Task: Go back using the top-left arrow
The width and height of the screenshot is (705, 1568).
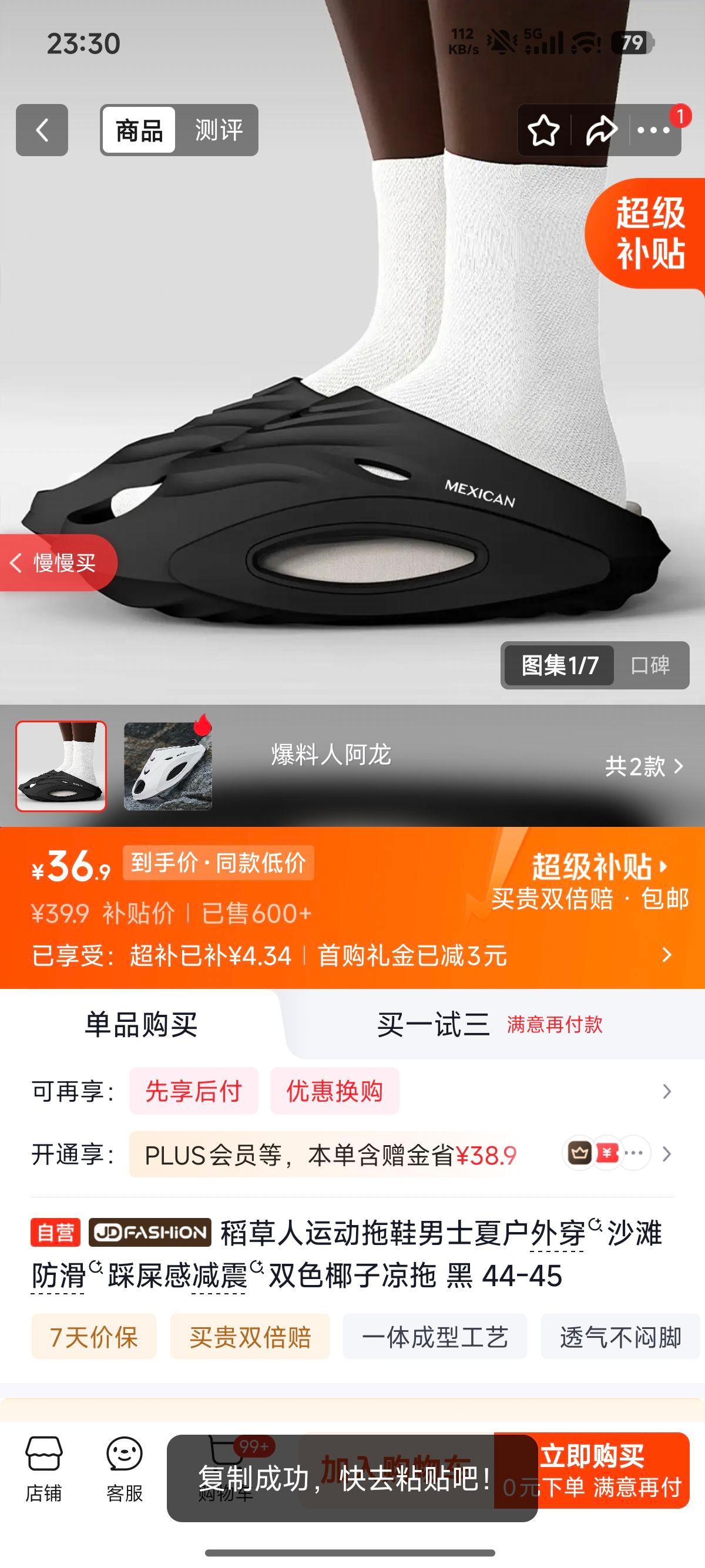Action: tap(42, 130)
